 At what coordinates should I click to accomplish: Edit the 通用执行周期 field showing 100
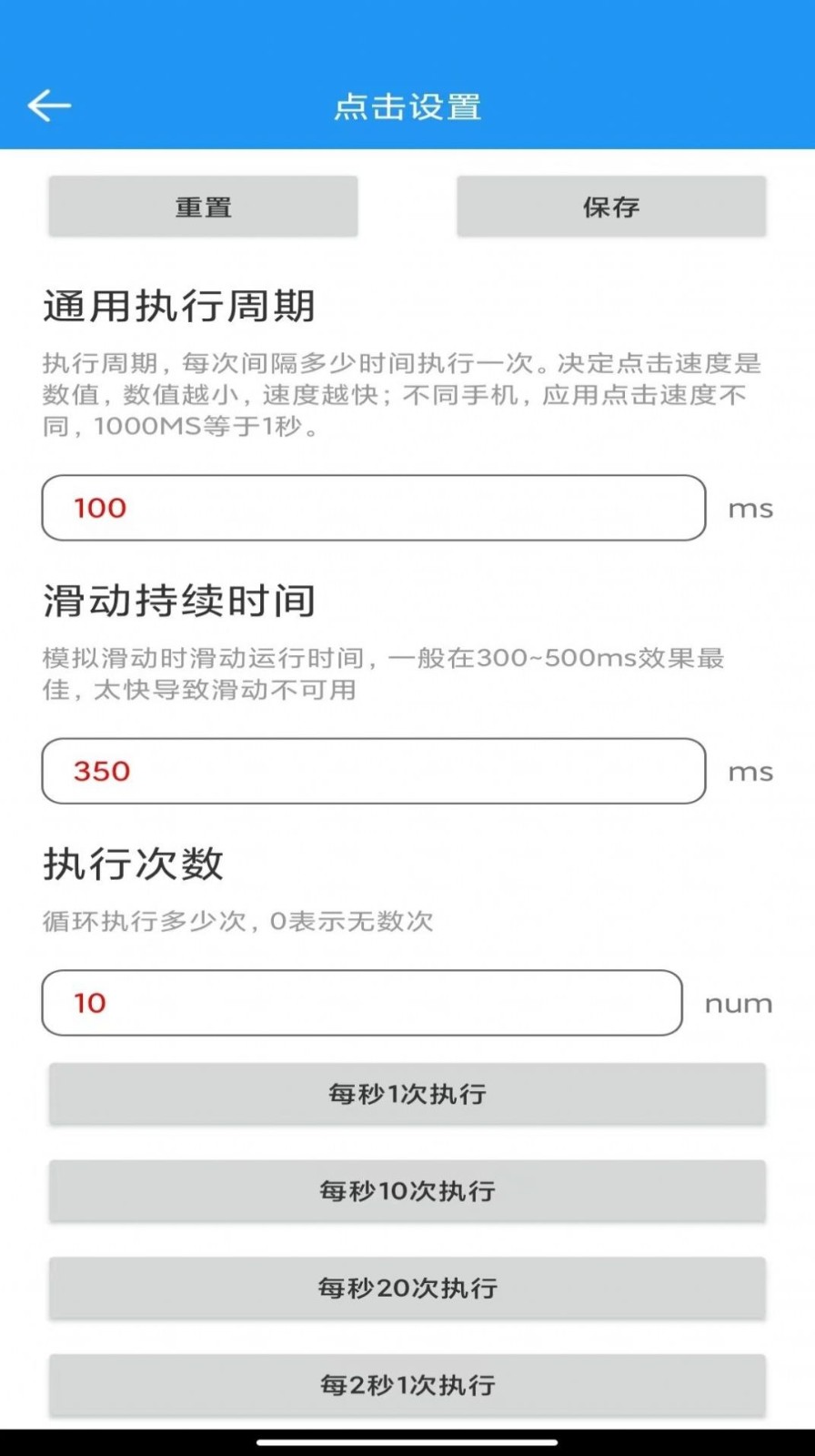point(373,508)
